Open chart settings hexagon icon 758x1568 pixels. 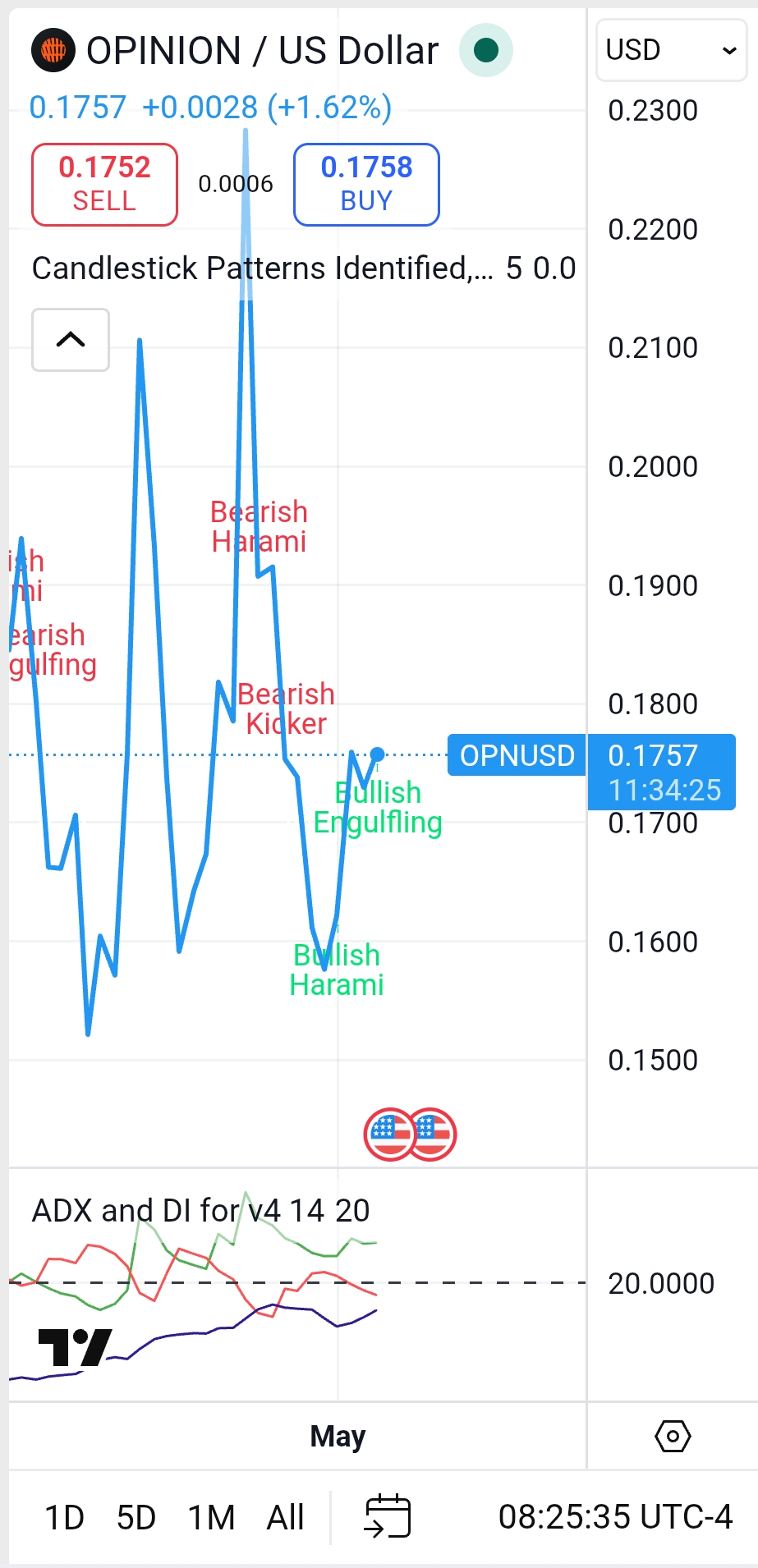pos(673,1437)
